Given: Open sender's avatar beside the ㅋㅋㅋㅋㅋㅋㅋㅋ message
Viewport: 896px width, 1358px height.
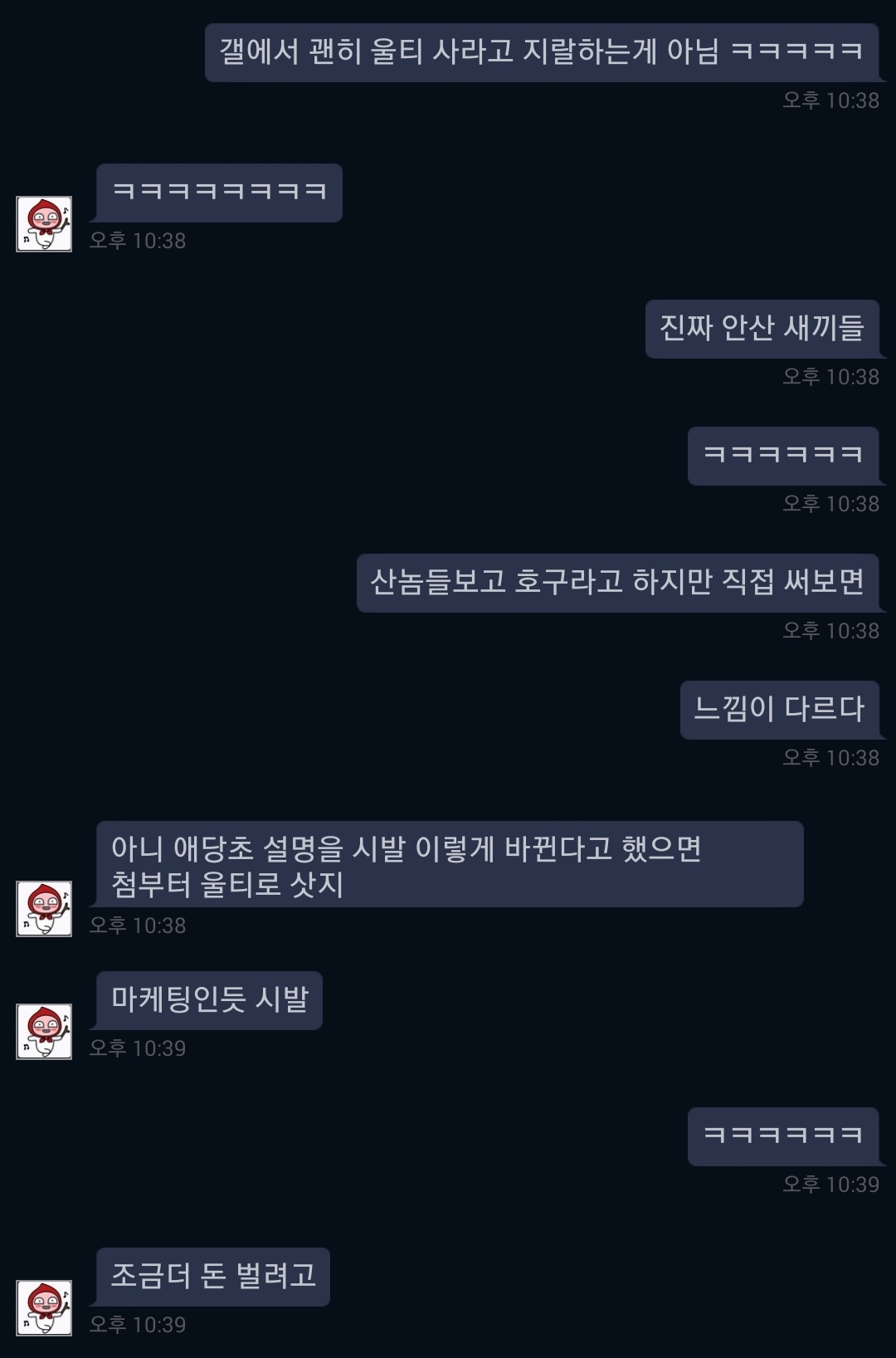Looking at the screenshot, I should coord(44,224).
